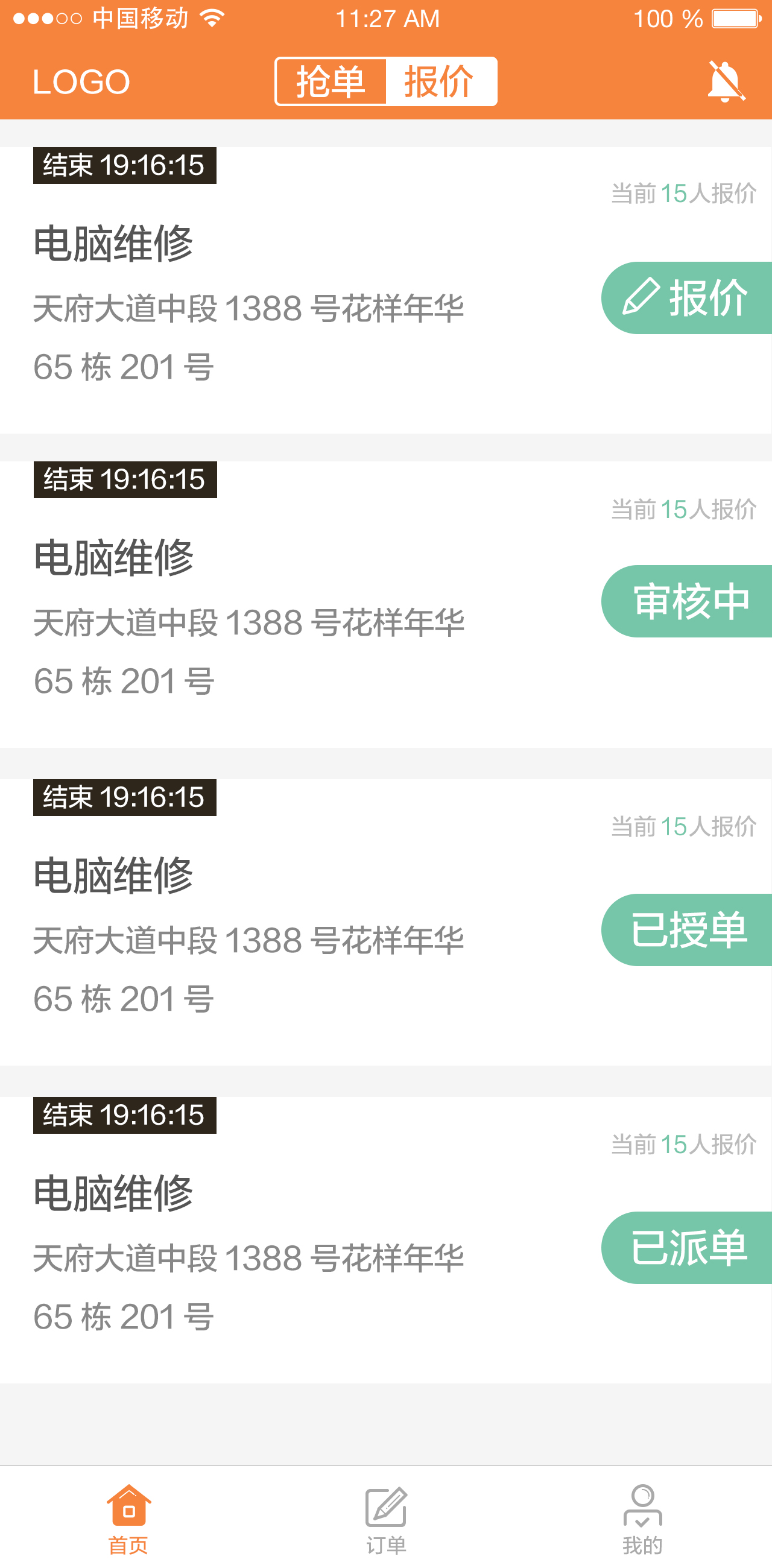Tap the 结束 19:16:15 countdown badge
772x1568 pixels.
pos(124,165)
